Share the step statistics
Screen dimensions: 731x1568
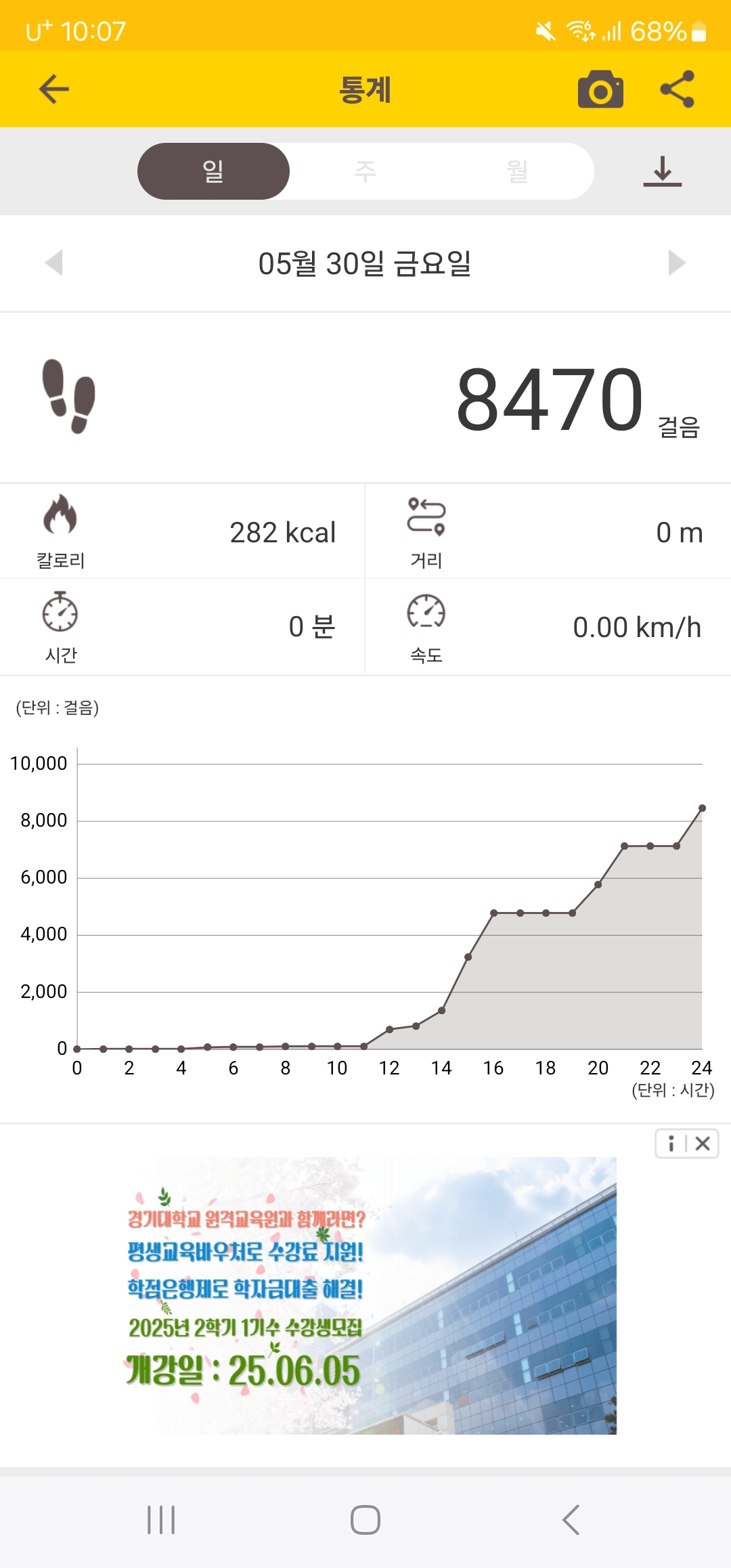coord(678,89)
